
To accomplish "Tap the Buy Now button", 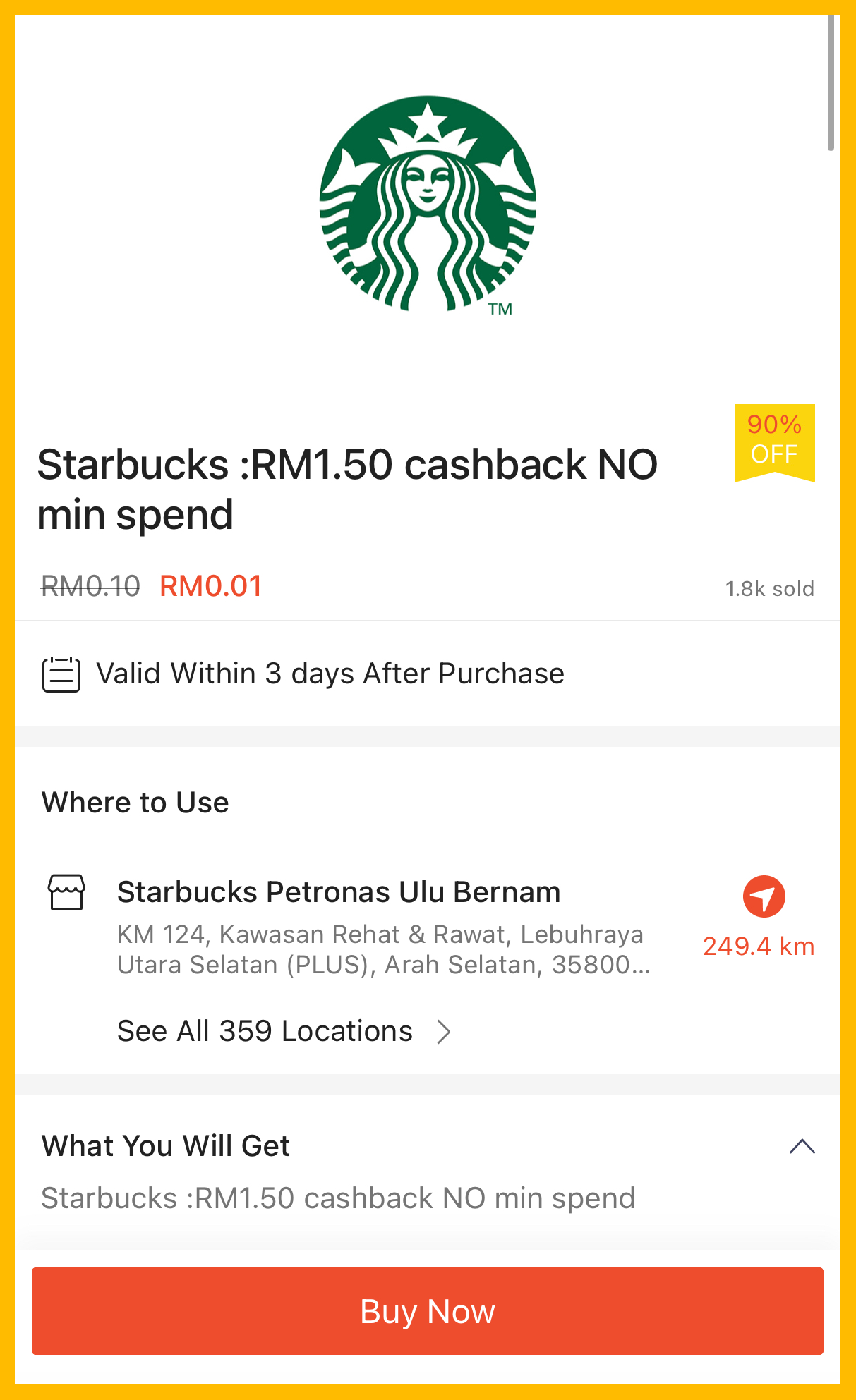I will [427, 1310].
